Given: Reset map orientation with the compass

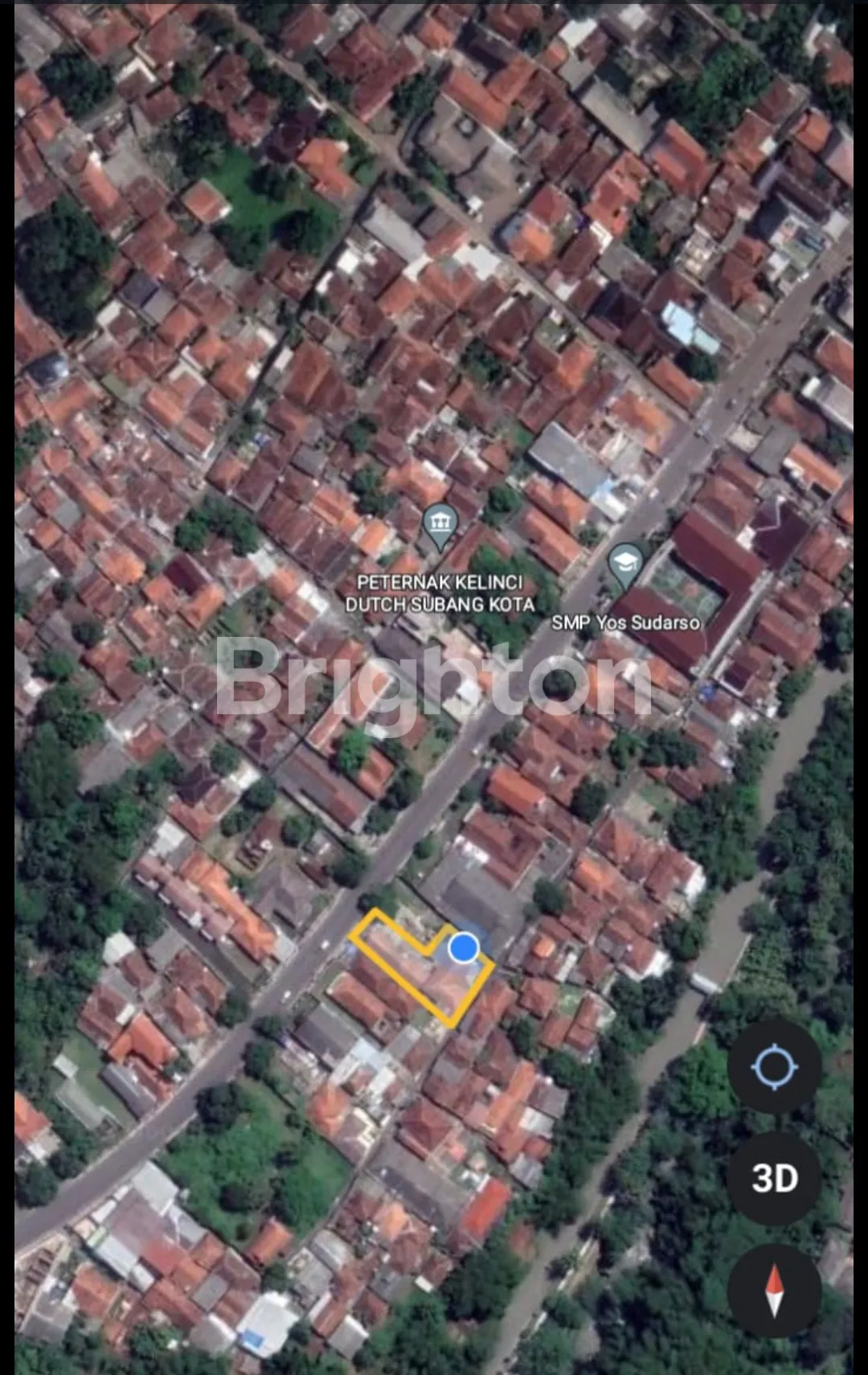Looking at the screenshot, I should [774, 1290].
